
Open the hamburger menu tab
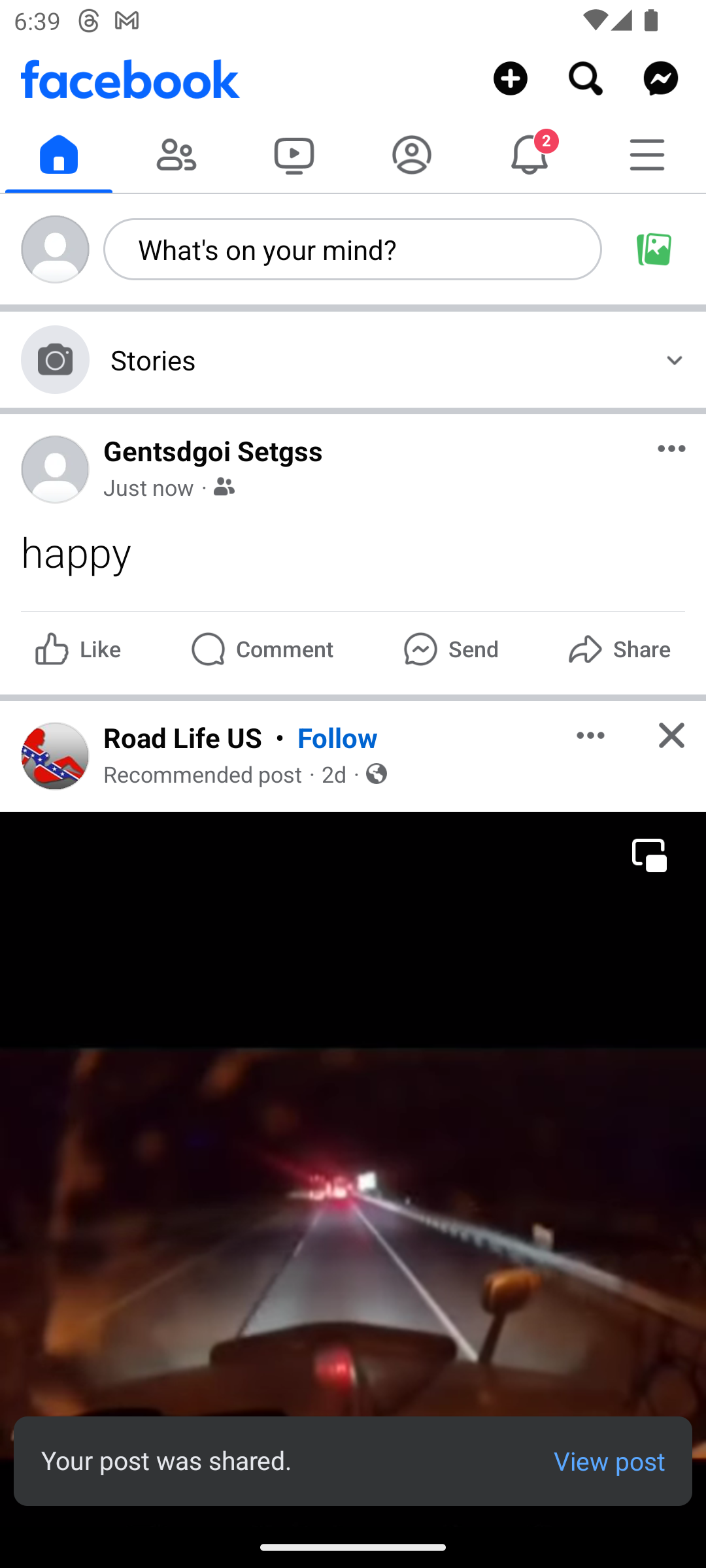pyautogui.click(x=647, y=155)
